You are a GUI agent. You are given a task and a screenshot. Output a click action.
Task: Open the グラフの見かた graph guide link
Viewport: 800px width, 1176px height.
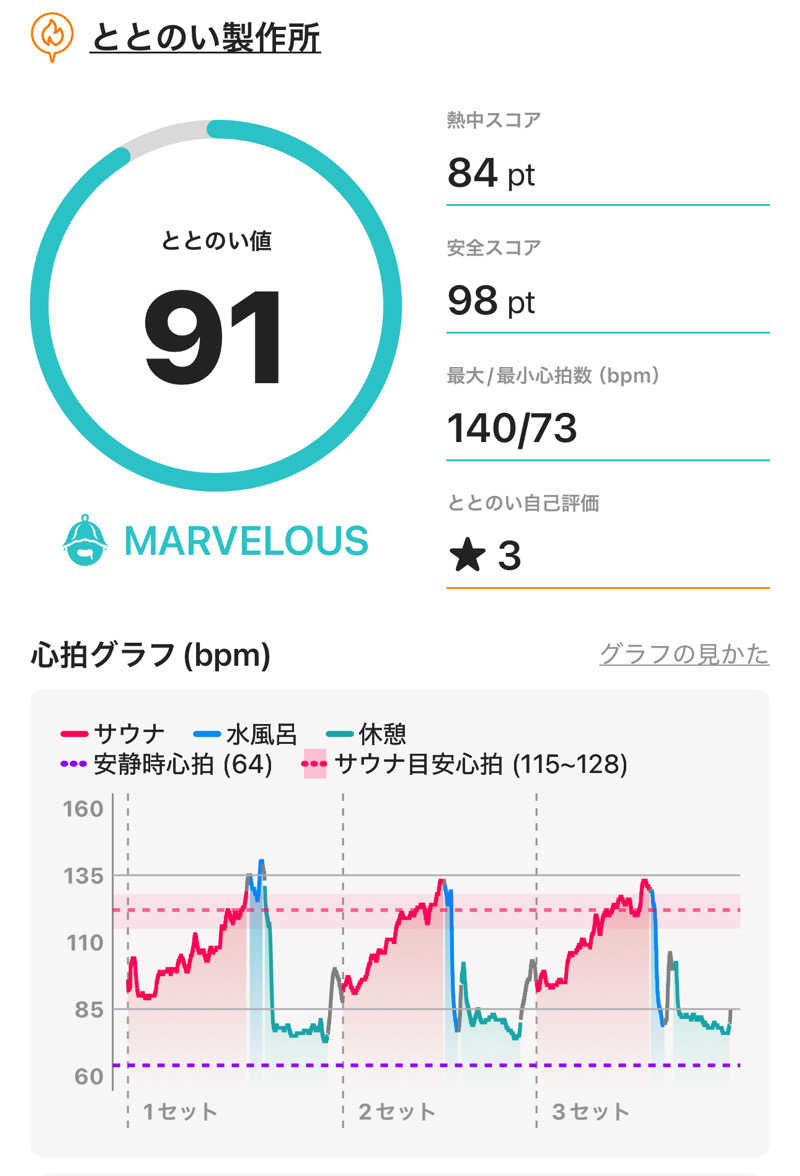[x=684, y=654]
